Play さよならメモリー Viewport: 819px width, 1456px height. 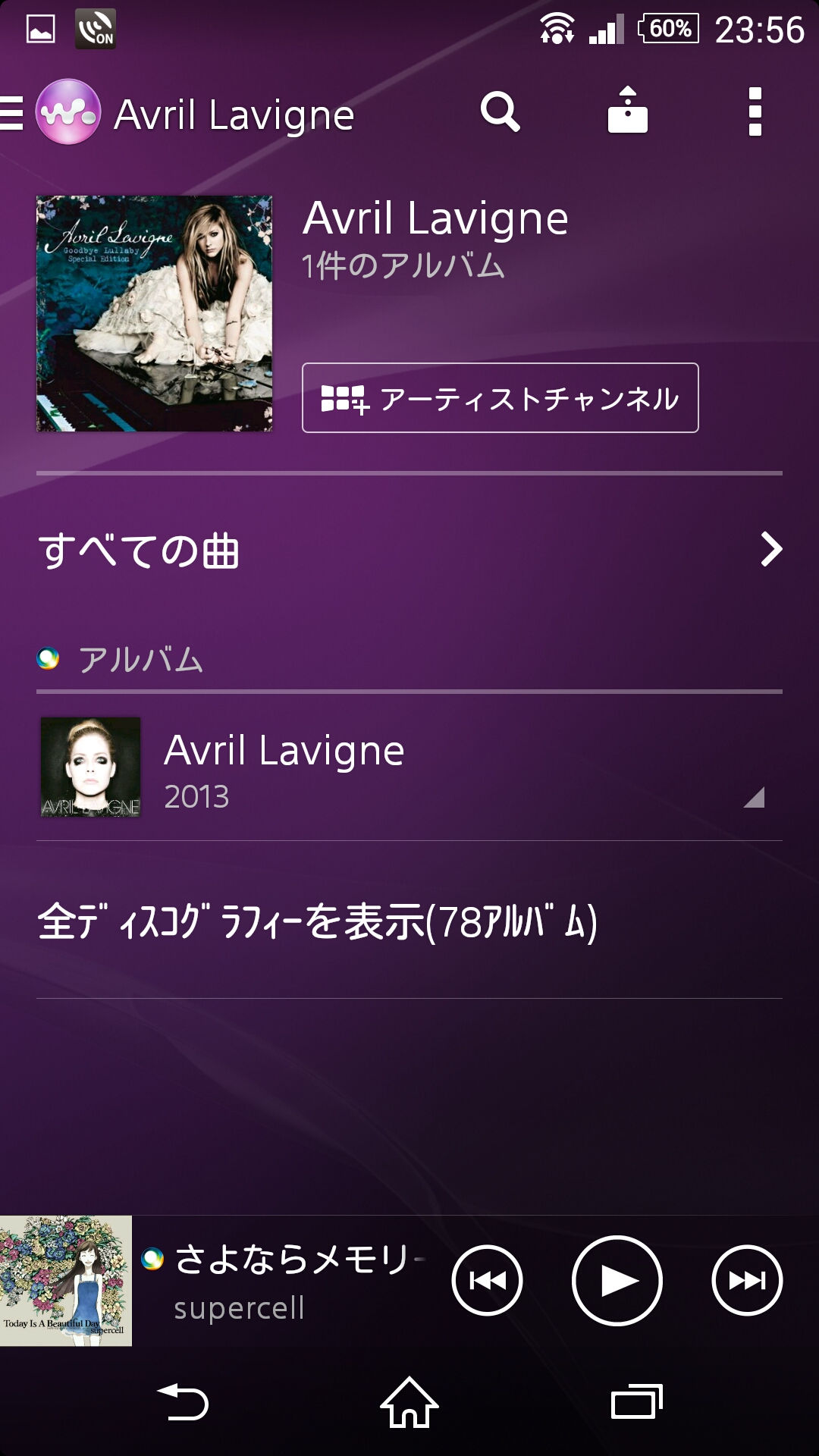pos(617,1281)
